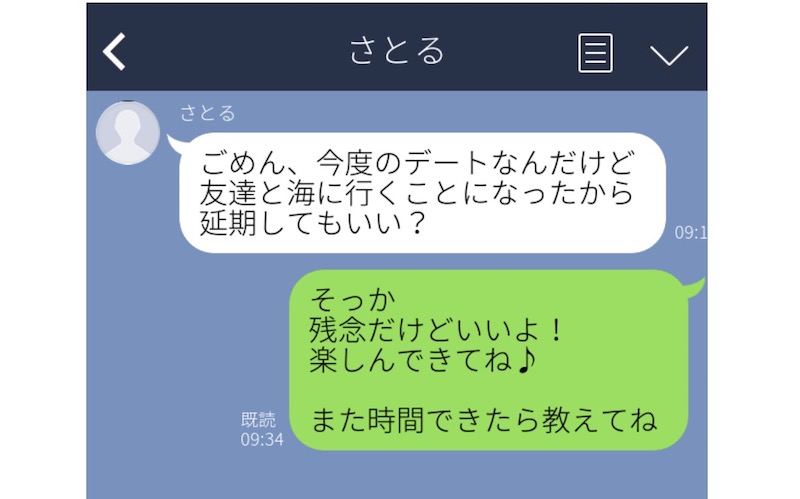
Task: Expand the chat menu chevron
Action: pyautogui.click(x=669, y=54)
